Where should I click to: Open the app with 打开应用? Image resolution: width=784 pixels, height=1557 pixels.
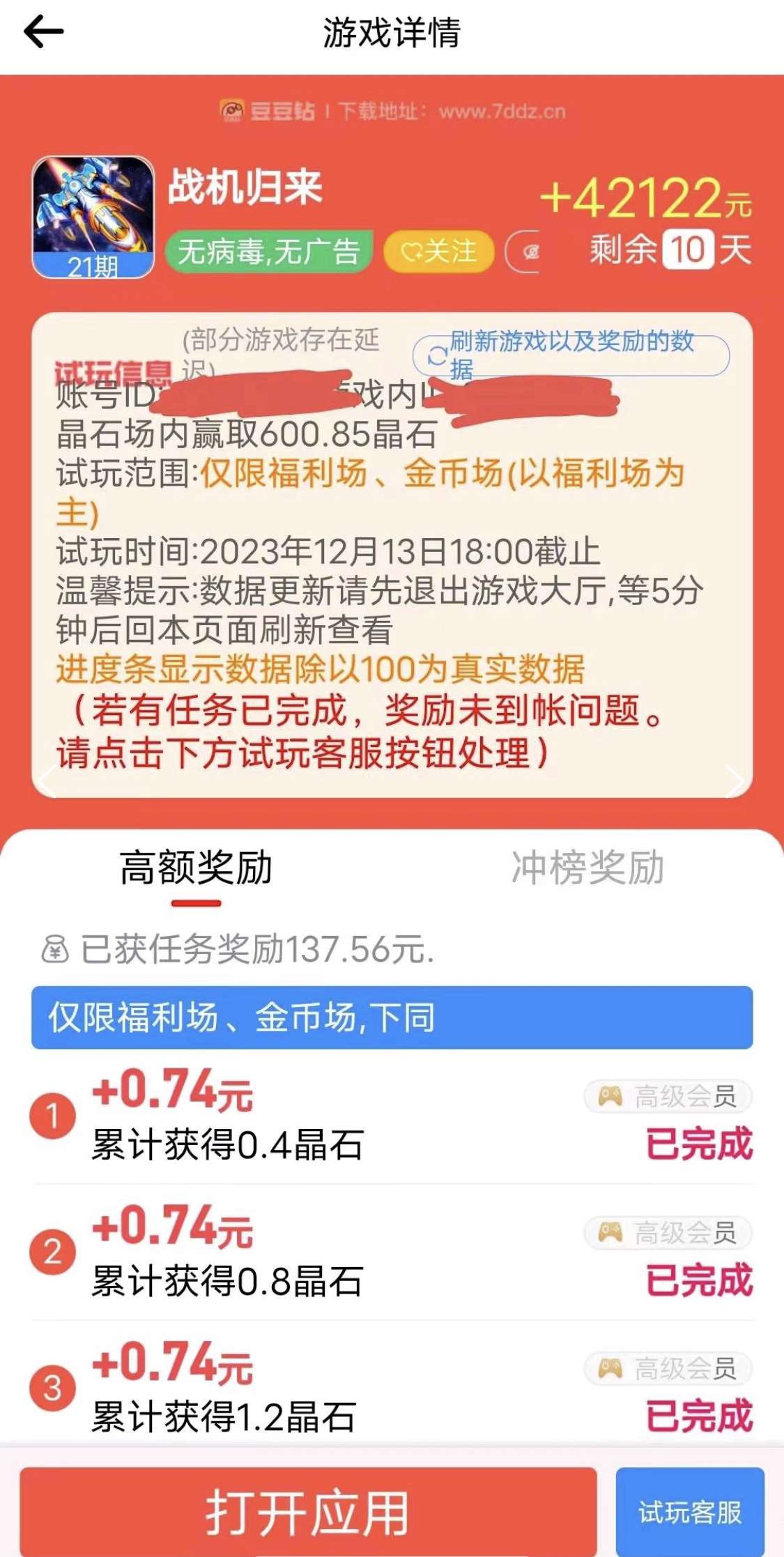(308, 1512)
